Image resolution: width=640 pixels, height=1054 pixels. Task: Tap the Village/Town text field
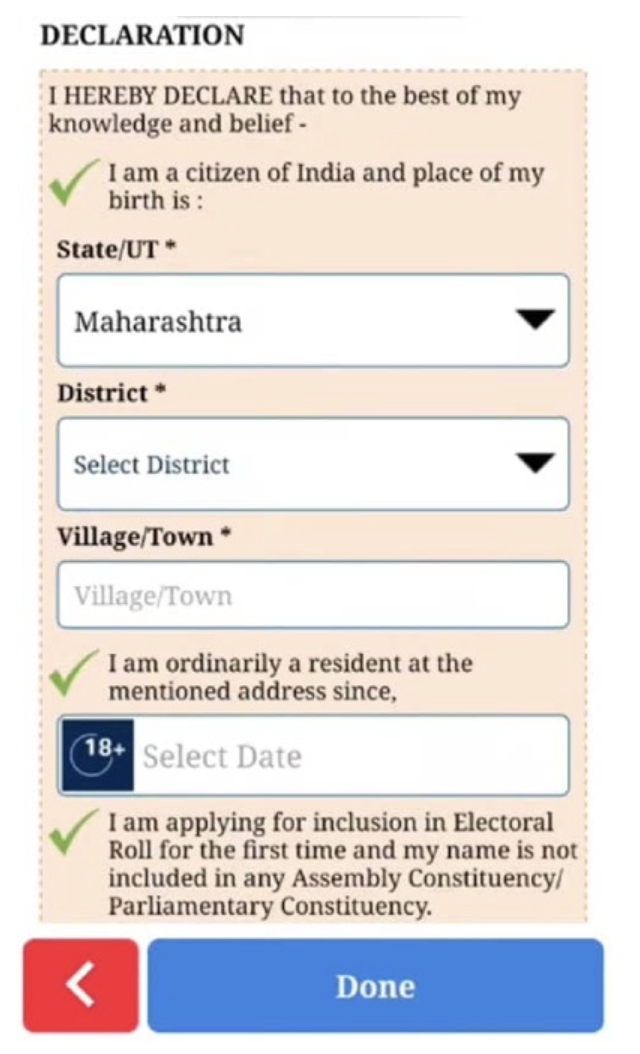coord(313,596)
